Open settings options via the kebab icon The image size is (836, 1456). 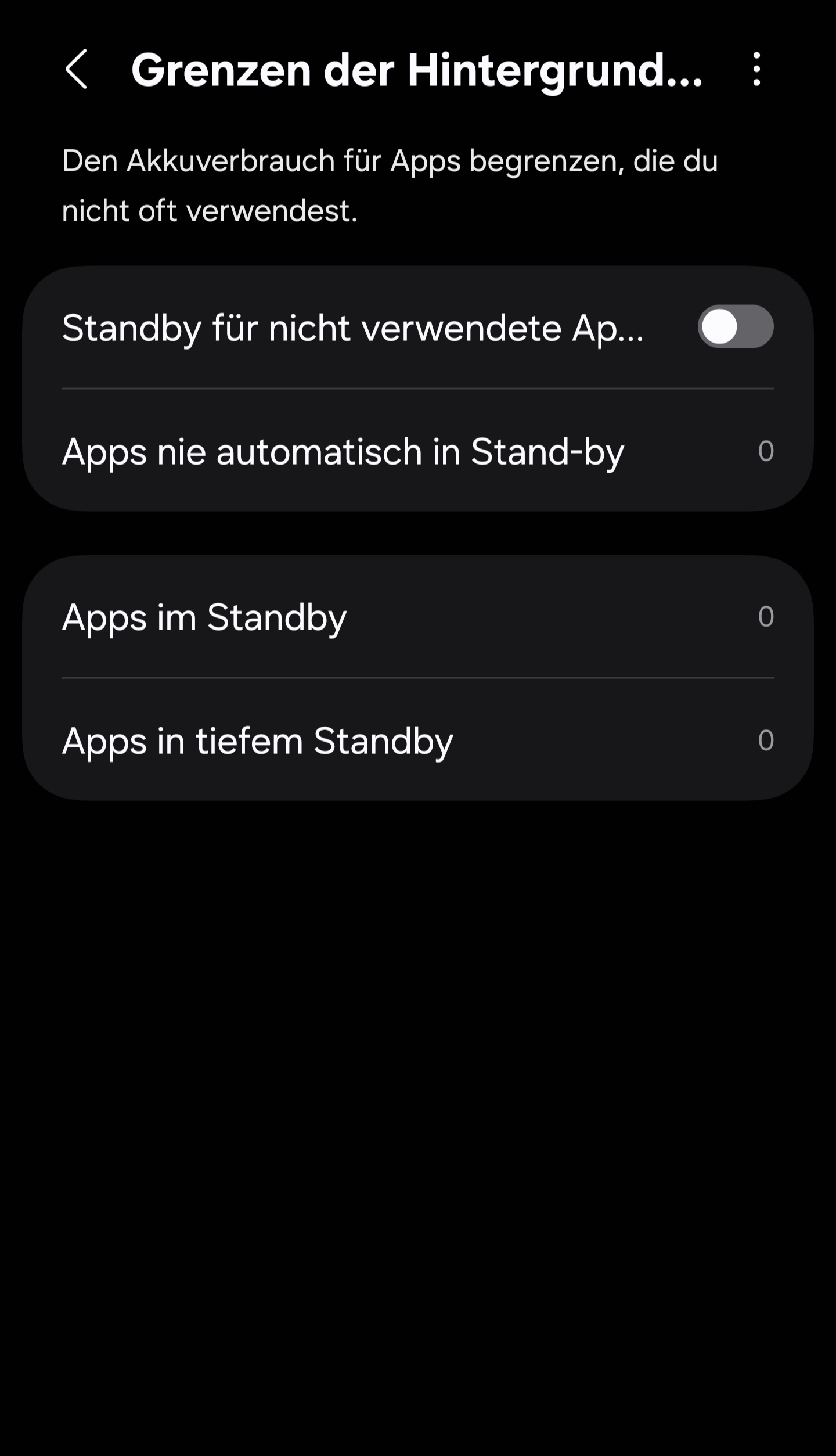(756, 70)
